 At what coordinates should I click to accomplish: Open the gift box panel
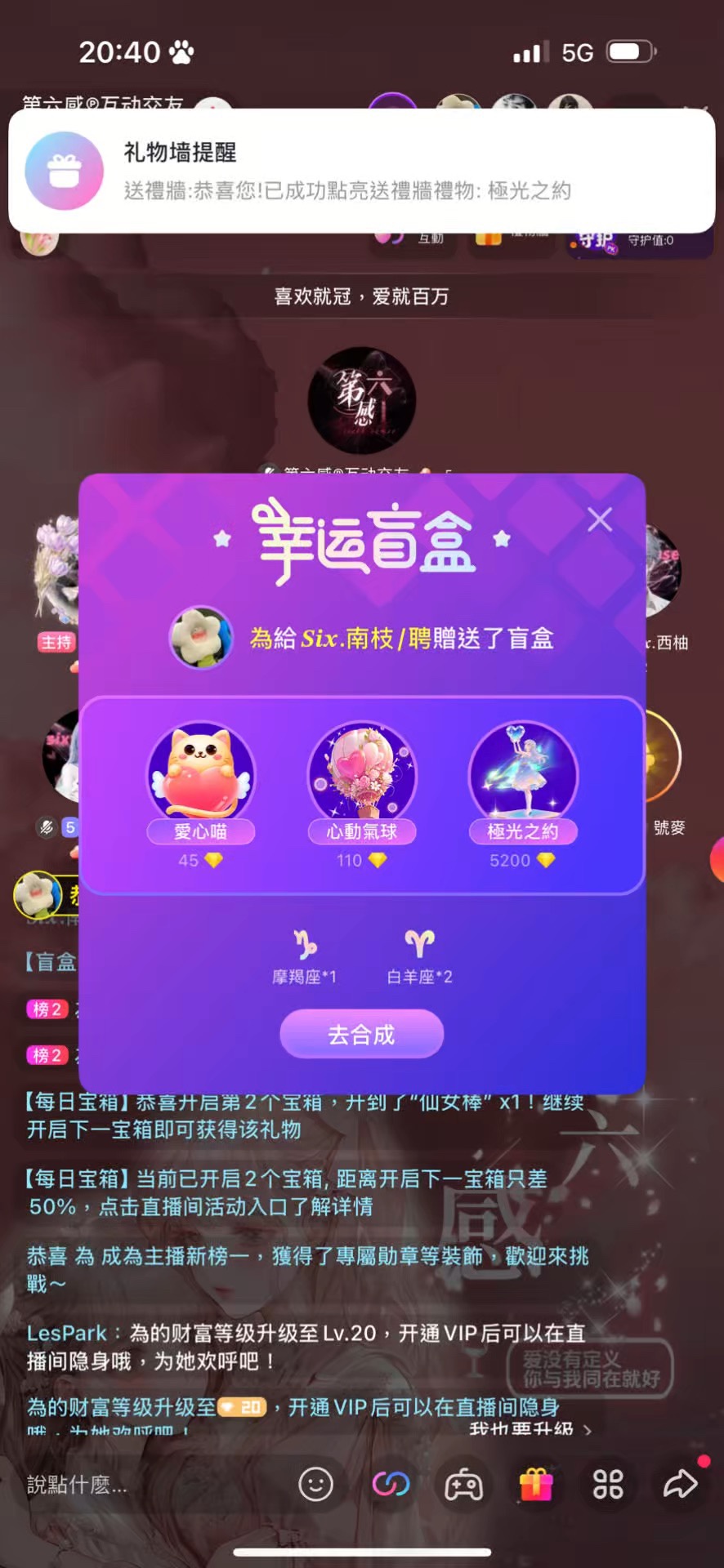[536, 1484]
